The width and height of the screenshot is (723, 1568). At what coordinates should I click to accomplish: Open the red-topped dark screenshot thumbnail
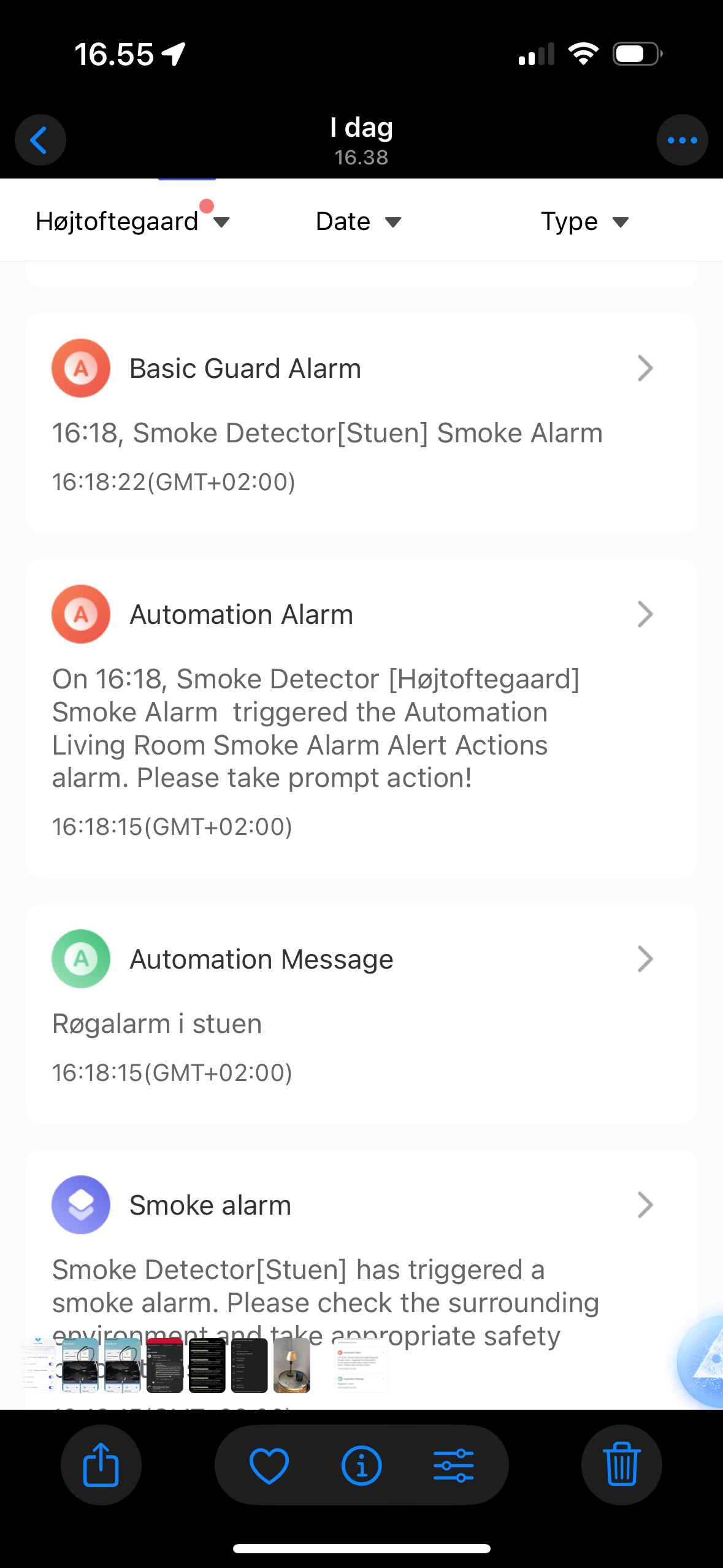tap(164, 1366)
